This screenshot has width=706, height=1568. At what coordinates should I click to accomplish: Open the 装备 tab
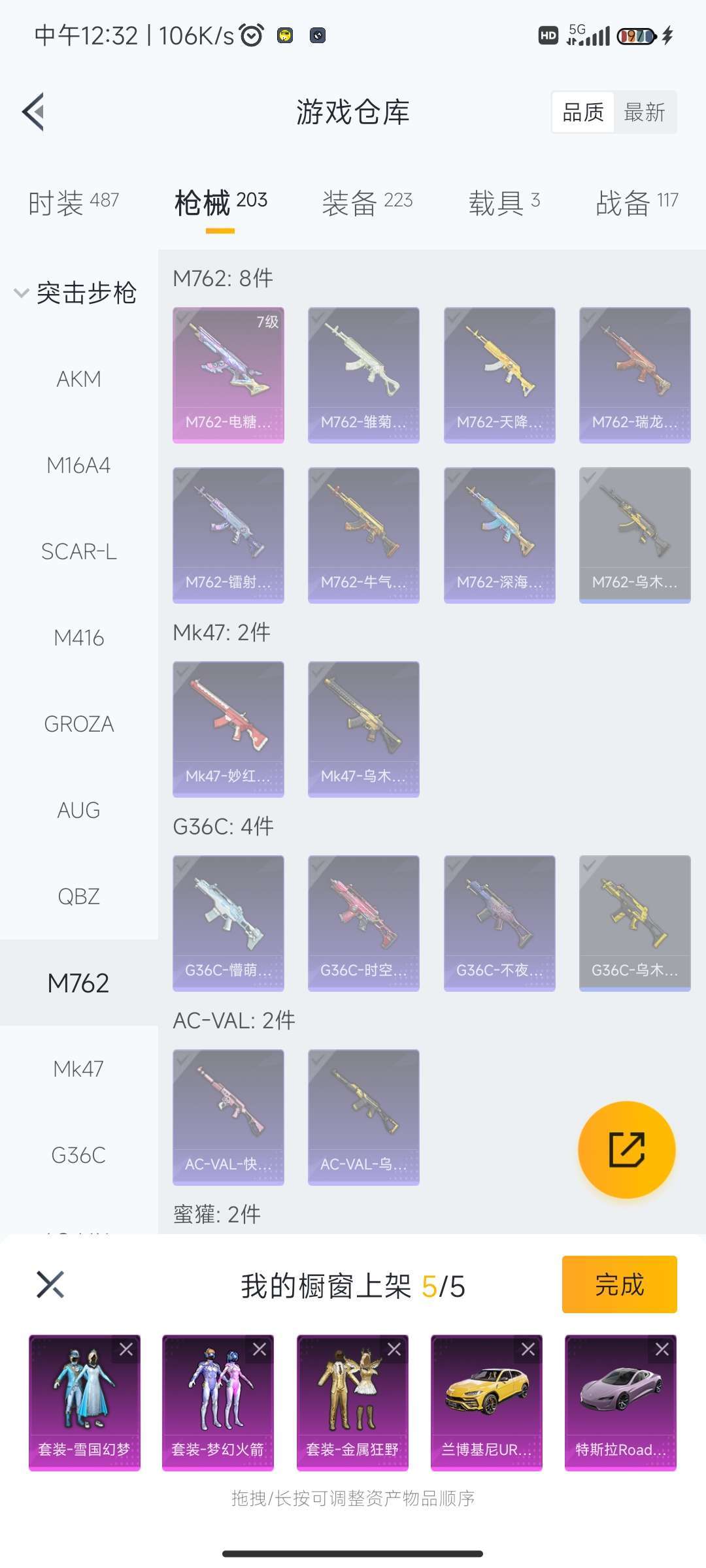pos(367,202)
